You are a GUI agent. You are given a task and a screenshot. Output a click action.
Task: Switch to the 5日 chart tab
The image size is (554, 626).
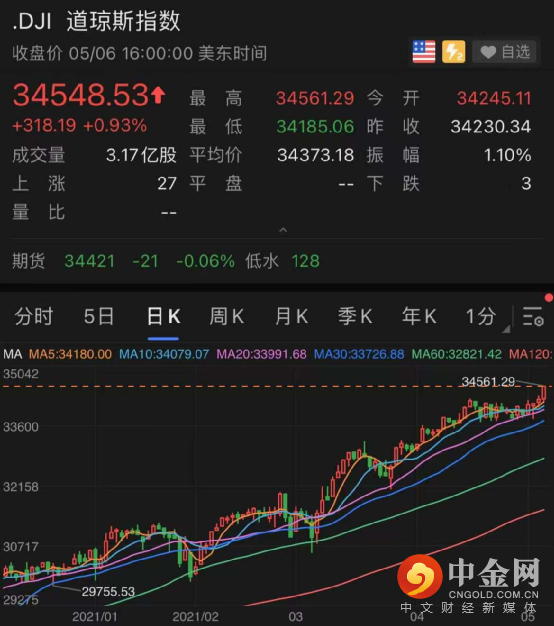[99, 317]
